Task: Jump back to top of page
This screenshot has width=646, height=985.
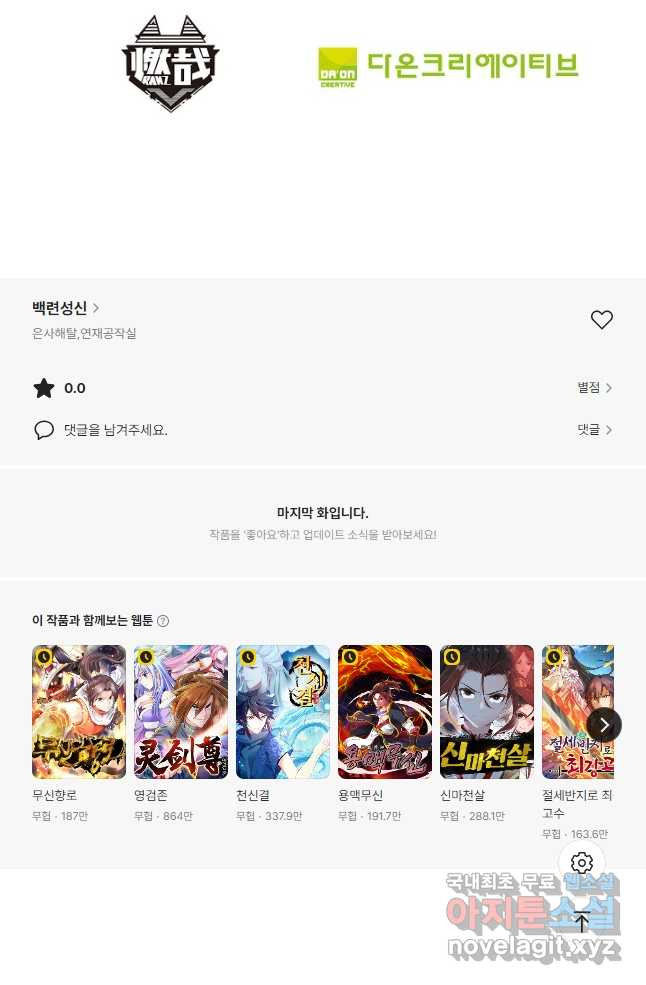Action: point(582,921)
